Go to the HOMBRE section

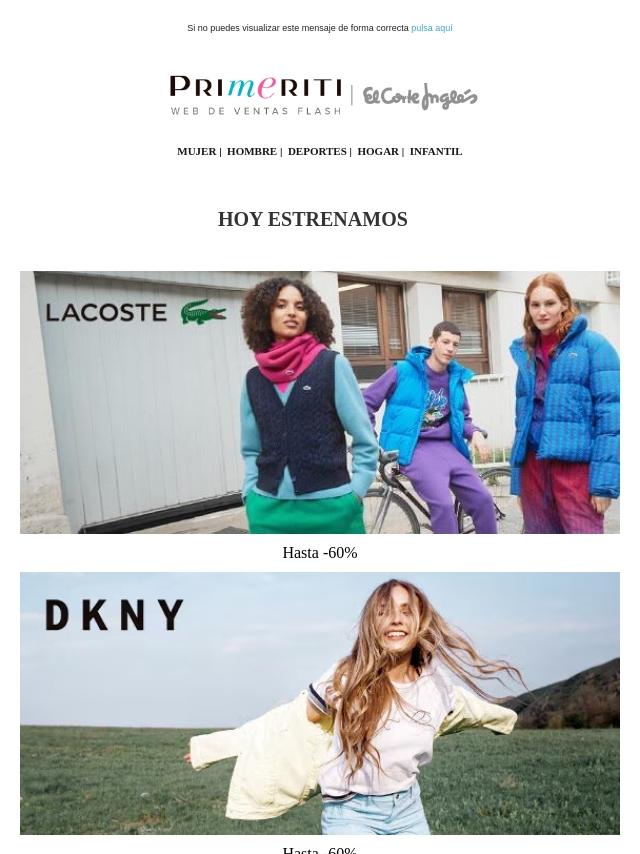pyautogui.click(x=251, y=151)
